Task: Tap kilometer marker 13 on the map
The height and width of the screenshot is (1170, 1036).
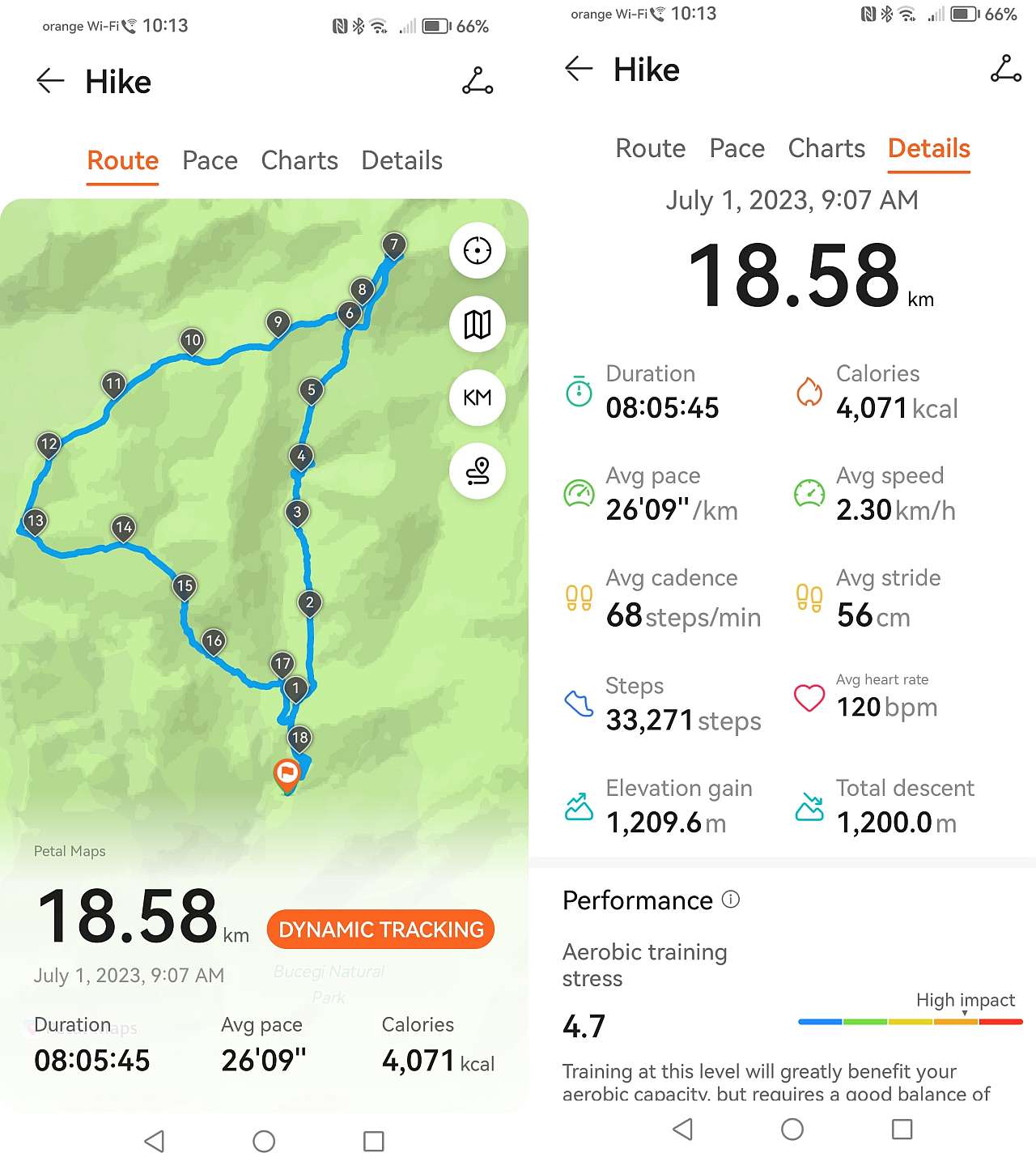Action: click(x=35, y=521)
